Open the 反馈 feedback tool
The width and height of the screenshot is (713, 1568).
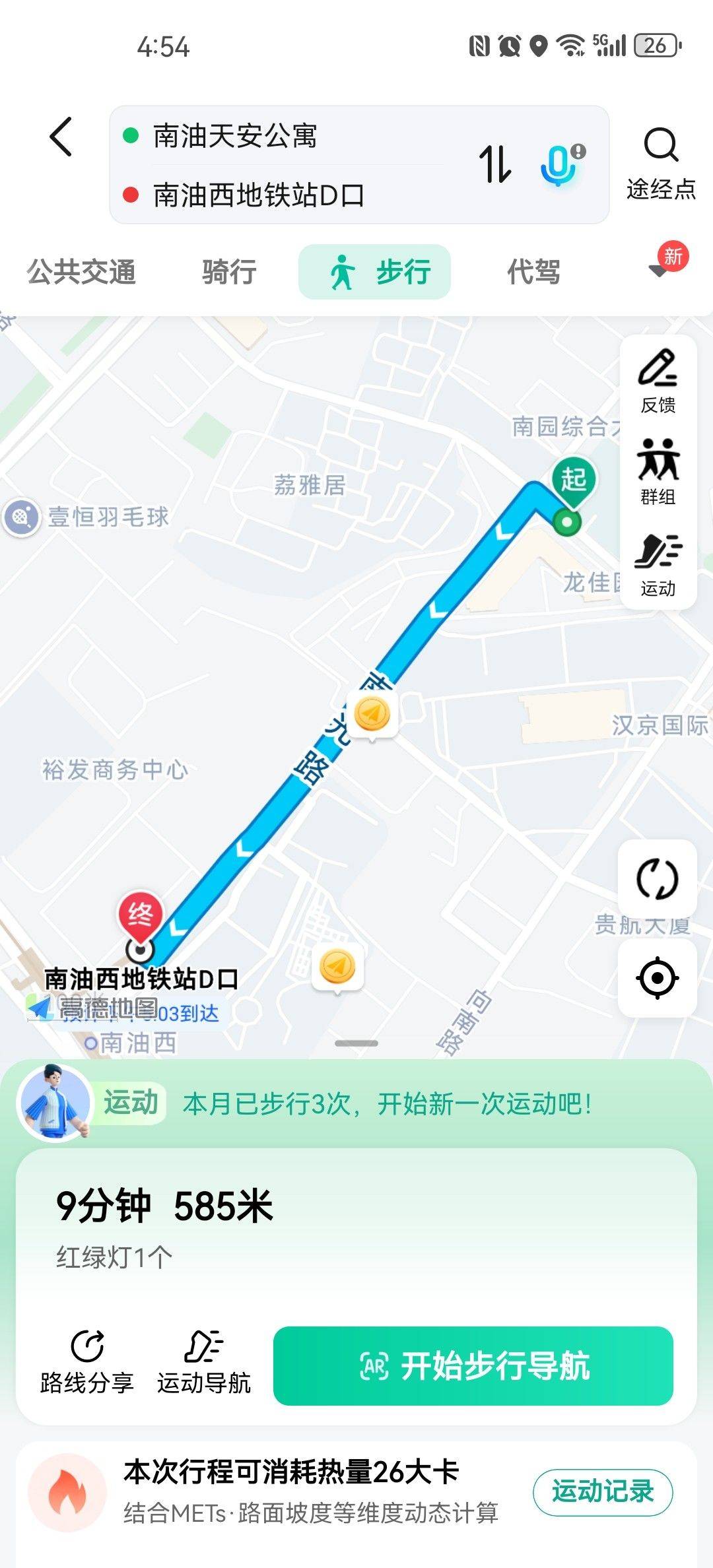(x=658, y=381)
